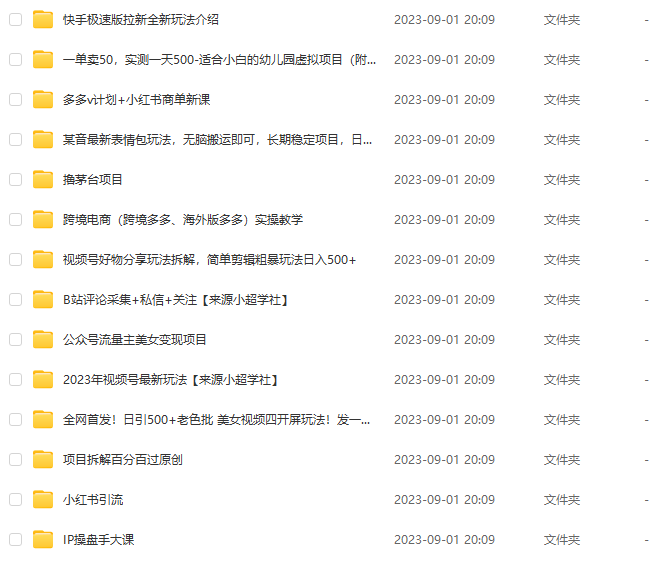This screenshot has width=665, height=562.
Task: Check the box next to 小红书引流
Action: (x=15, y=500)
